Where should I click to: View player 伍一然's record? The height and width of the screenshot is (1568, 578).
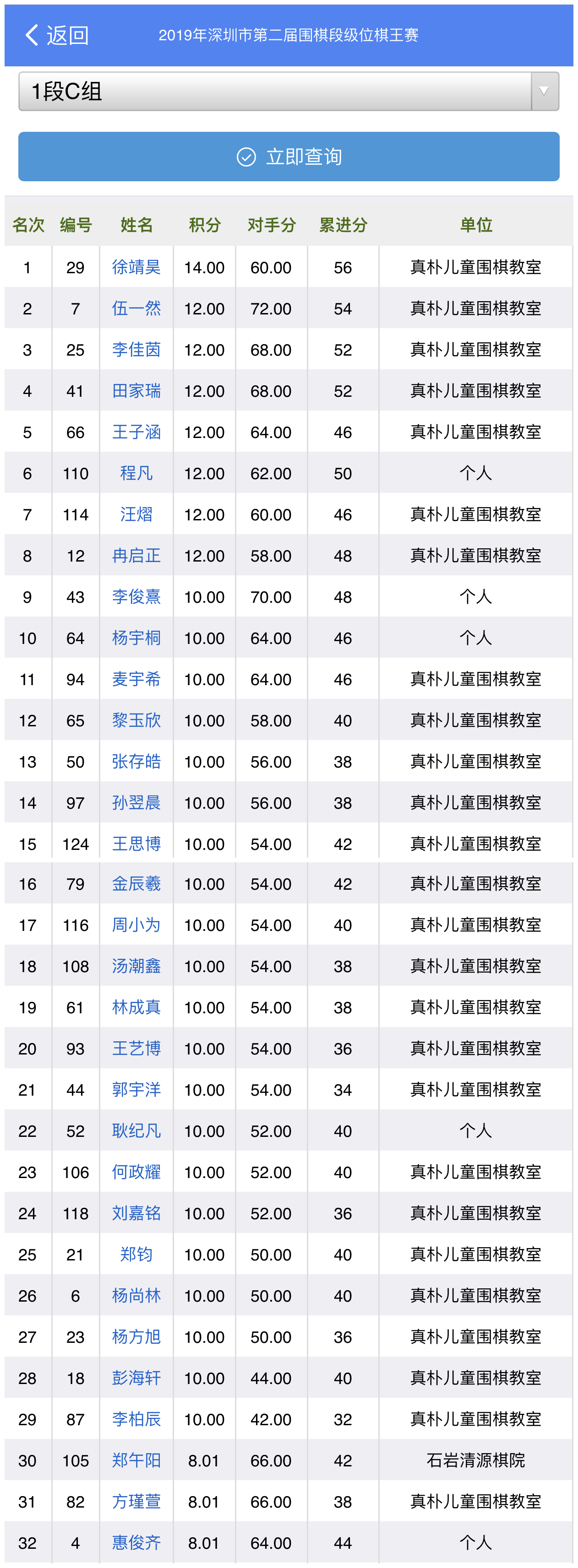136,308
